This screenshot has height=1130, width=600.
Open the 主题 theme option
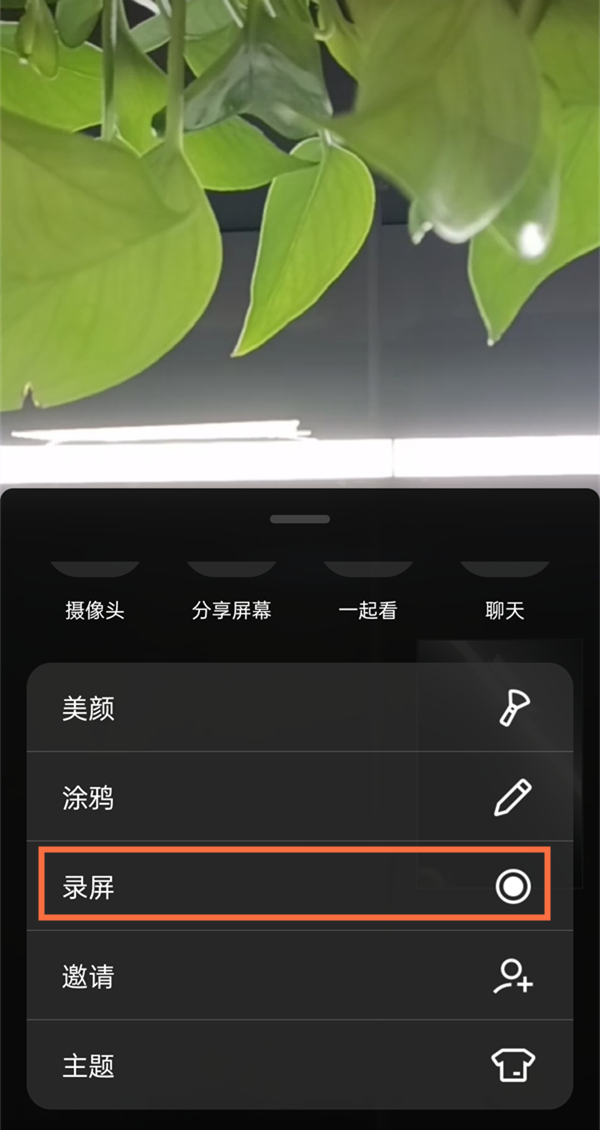pyautogui.click(x=300, y=1064)
